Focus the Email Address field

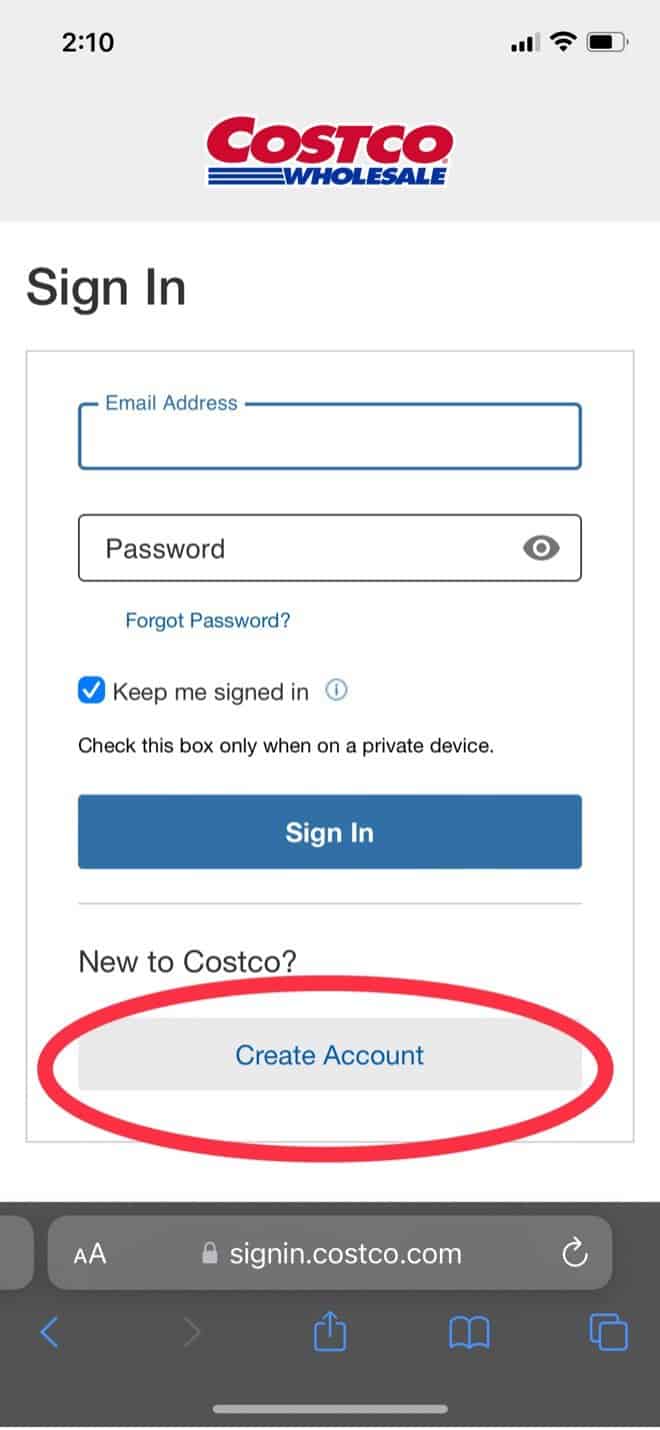coord(329,436)
